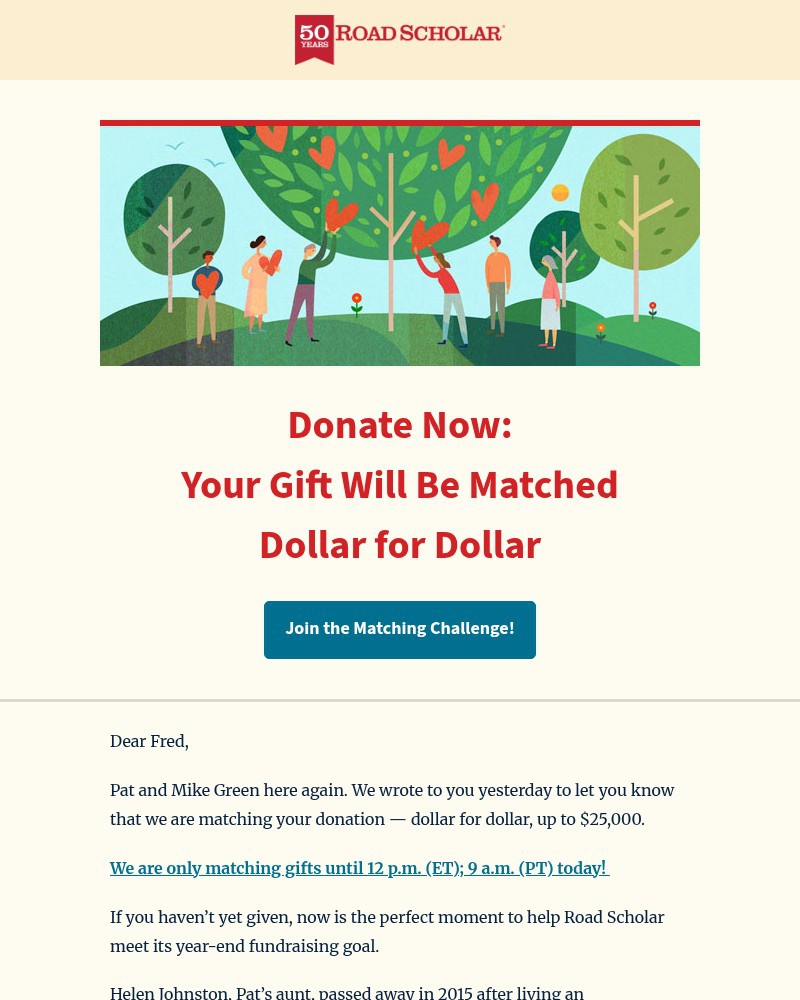Image resolution: width=800 pixels, height=1000 pixels.
Task: Click the line mentioning Helen Johnston
Action: 347,992
